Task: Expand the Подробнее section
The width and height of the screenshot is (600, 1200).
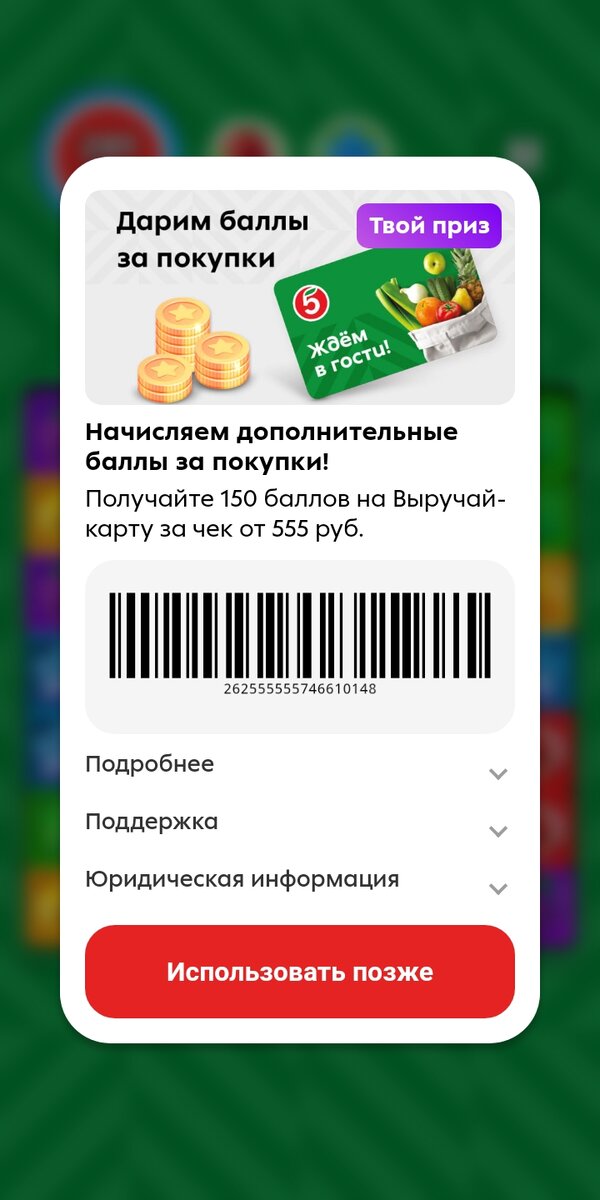Action: click(299, 766)
